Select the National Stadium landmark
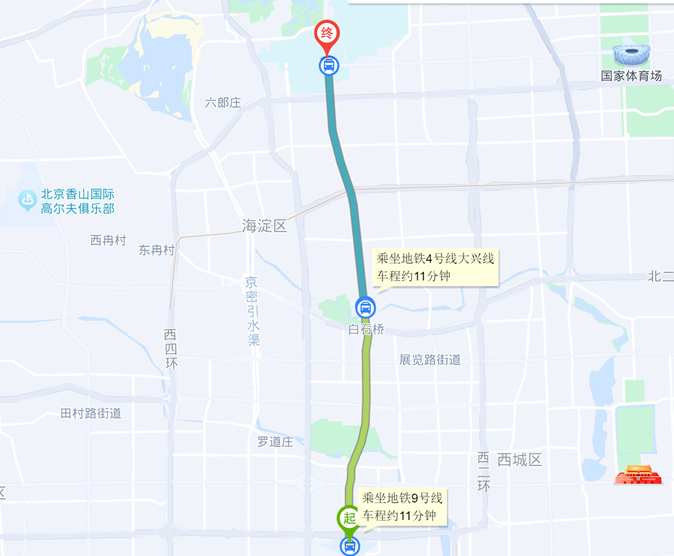Image resolution: width=674 pixels, height=556 pixels. click(x=631, y=55)
